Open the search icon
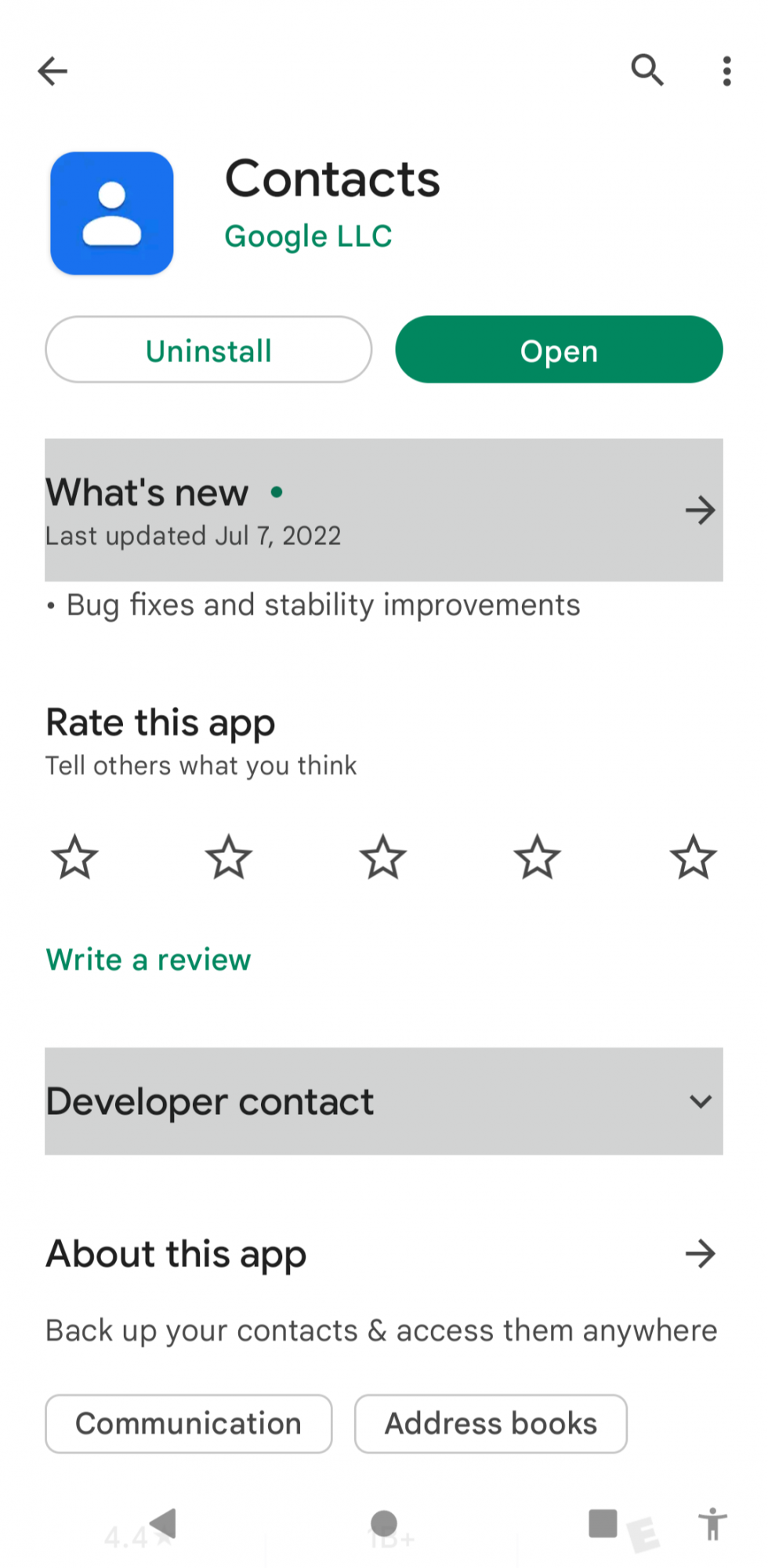 [x=647, y=71]
